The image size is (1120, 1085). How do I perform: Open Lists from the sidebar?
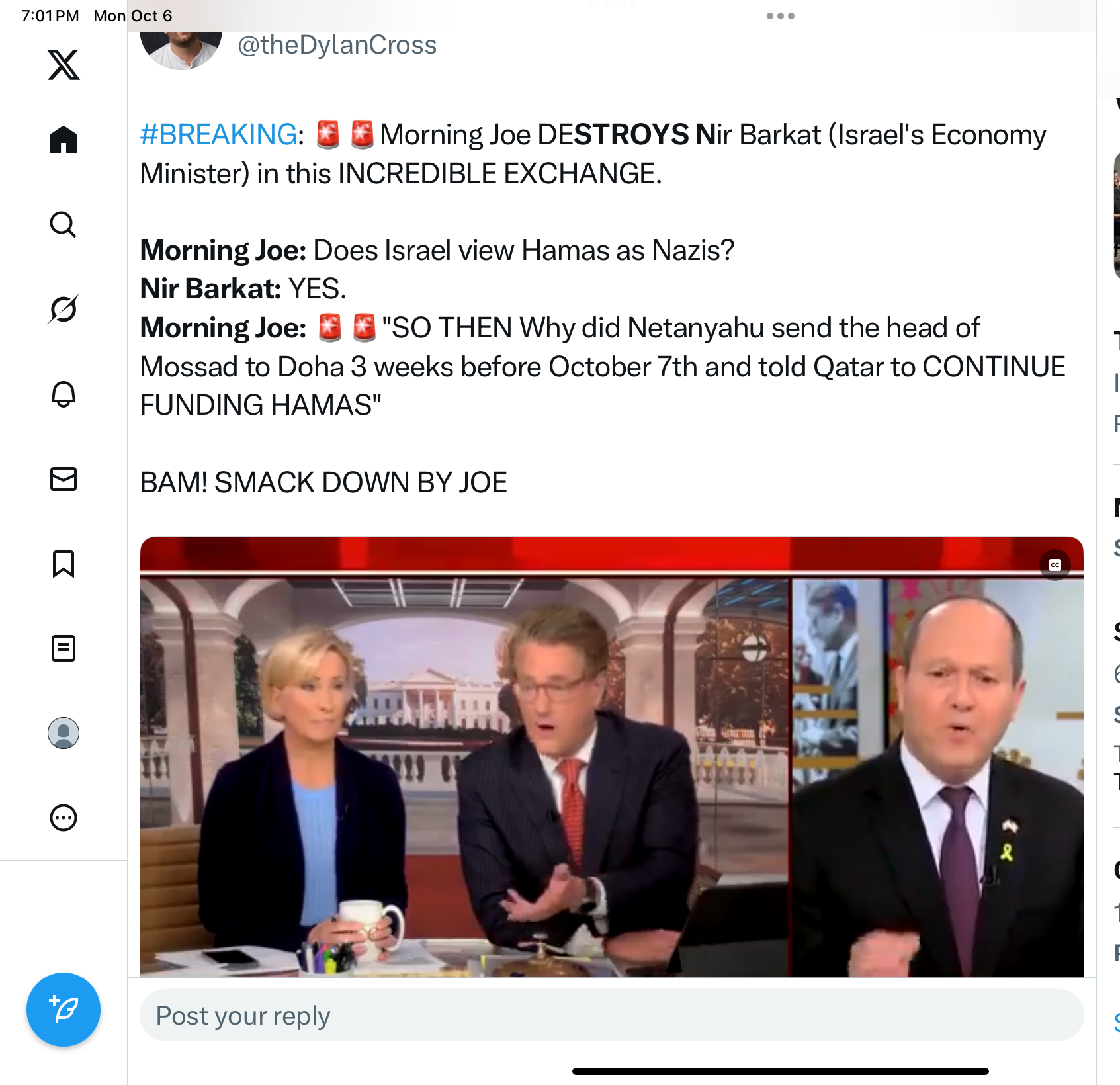64,648
